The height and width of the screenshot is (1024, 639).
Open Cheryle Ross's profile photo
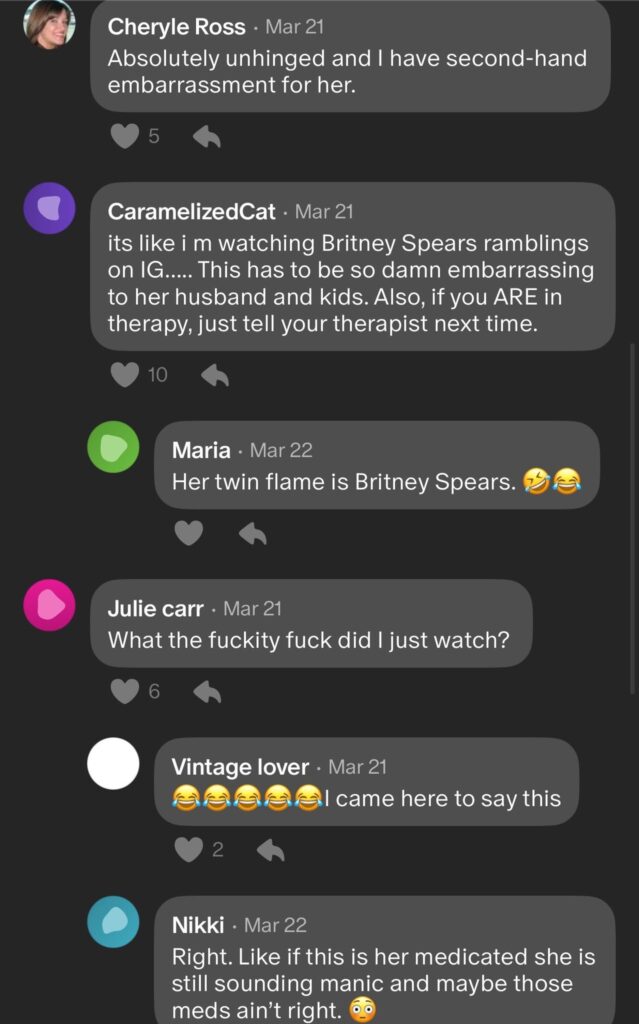49,23
